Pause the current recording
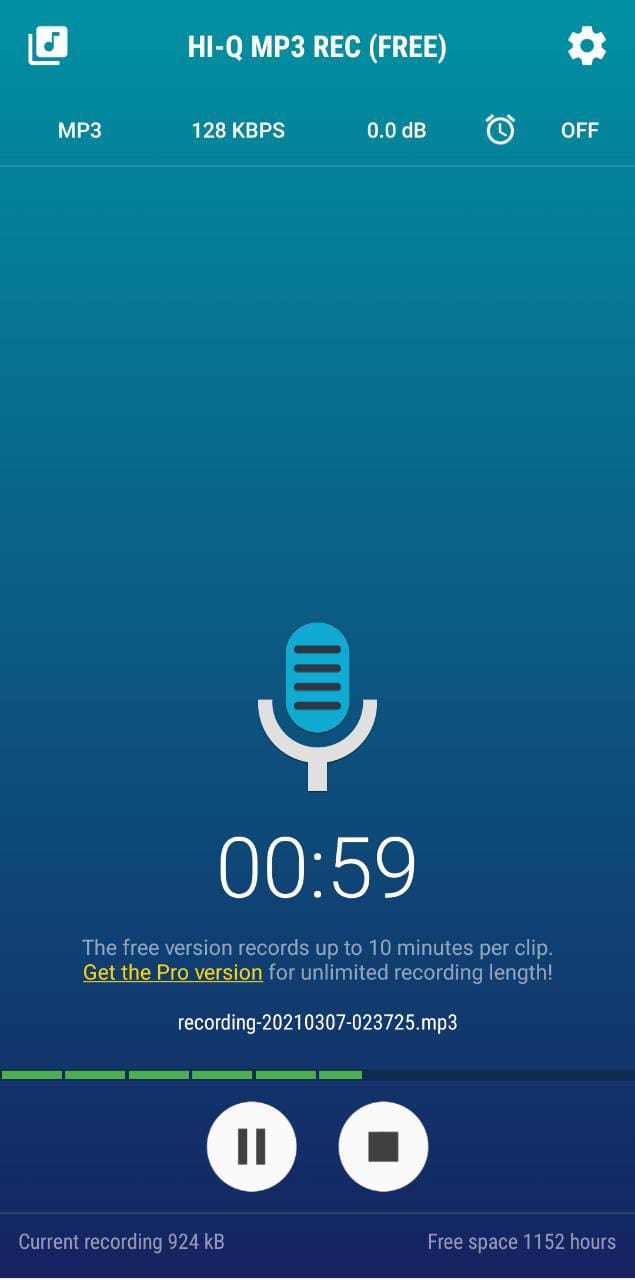The image size is (635, 1280). pyautogui.click(x=251, y=1146)
